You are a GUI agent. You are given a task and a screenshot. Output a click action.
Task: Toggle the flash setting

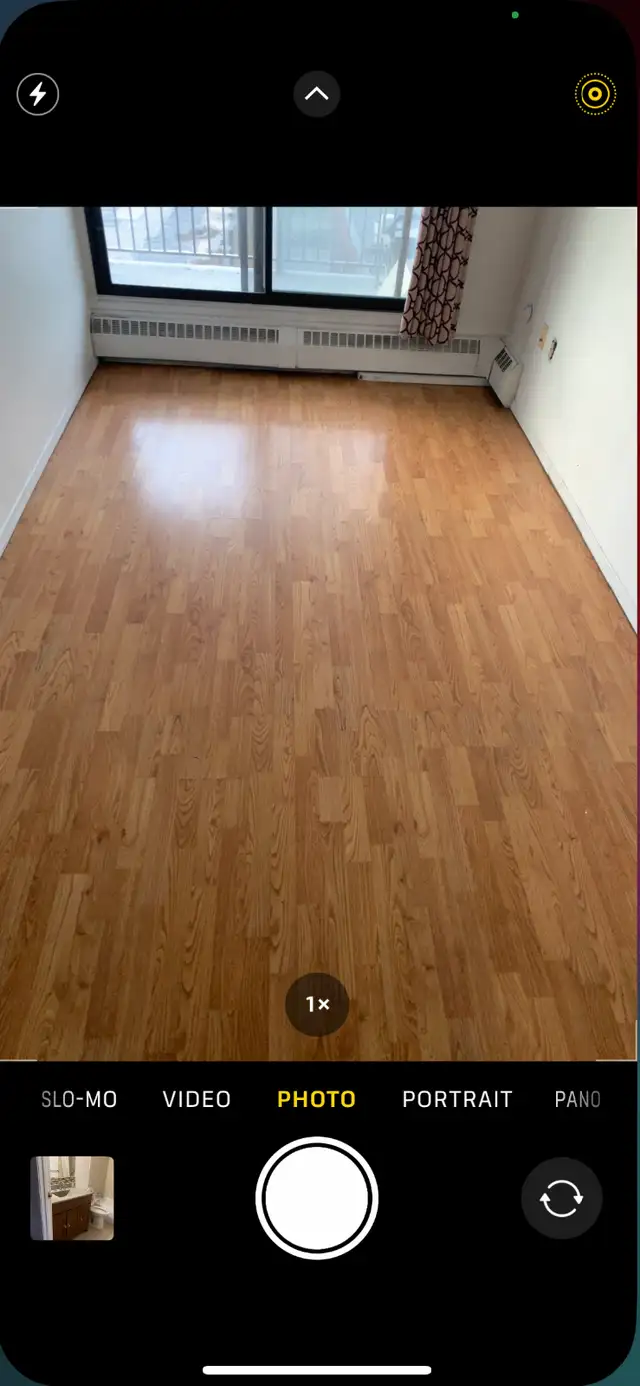(38, 95)
